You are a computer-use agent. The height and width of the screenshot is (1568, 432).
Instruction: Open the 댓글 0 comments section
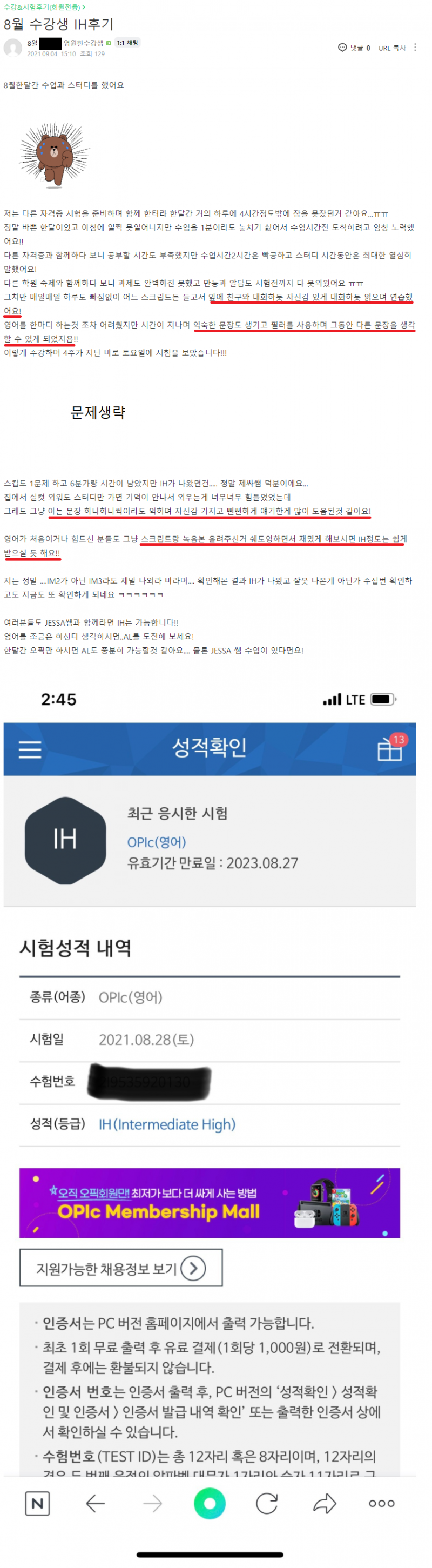coord(354,48)
